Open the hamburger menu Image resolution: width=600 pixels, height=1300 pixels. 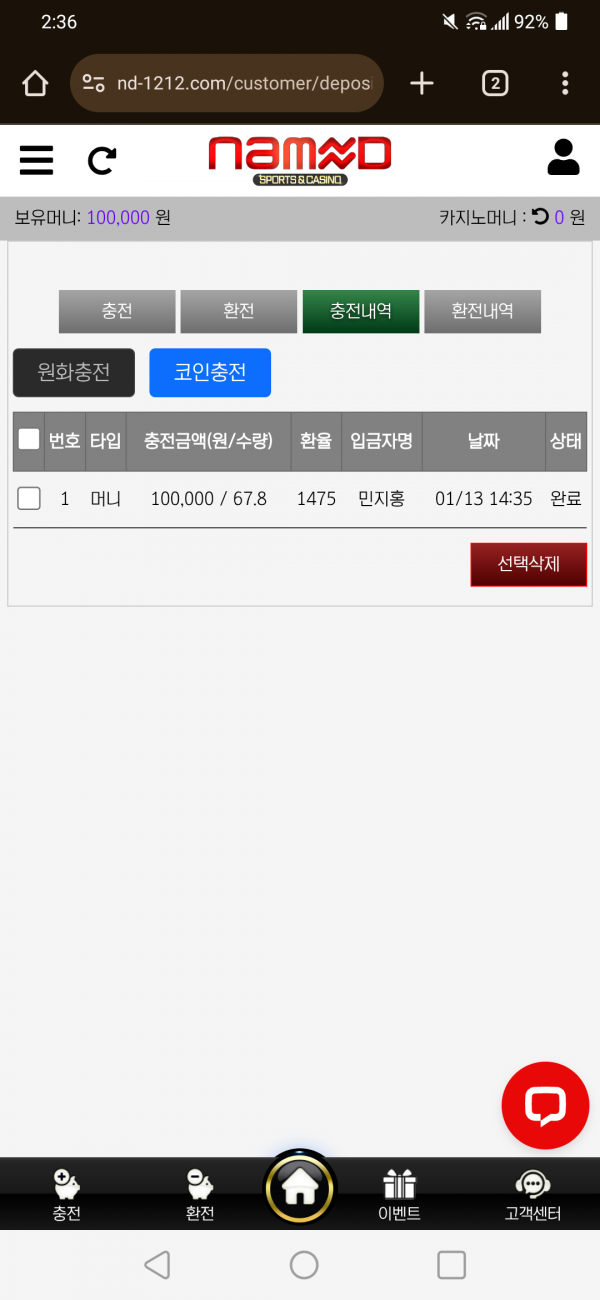pyautogui.click(x=36, y=160)
